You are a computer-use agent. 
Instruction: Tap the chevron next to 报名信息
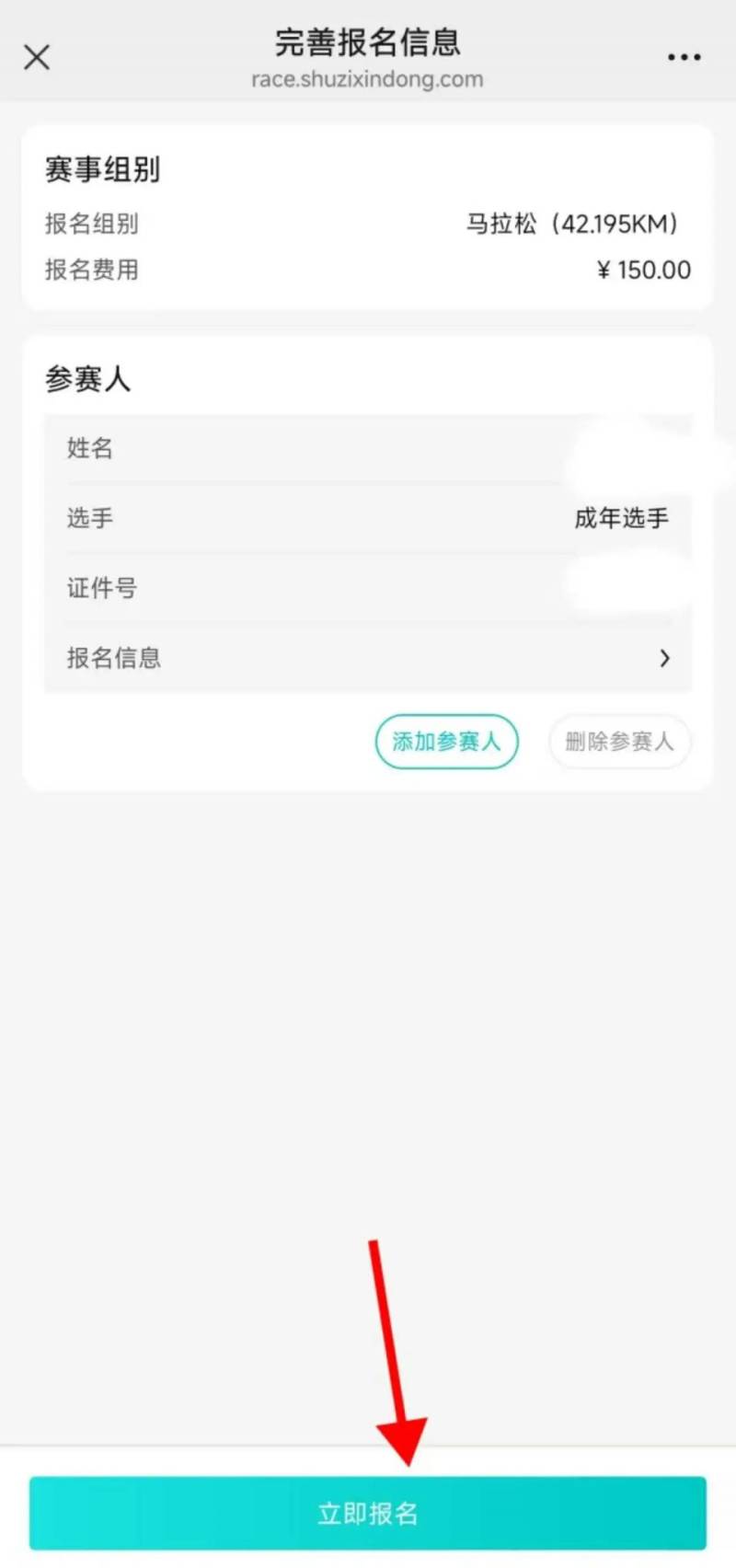coord(664,657)
